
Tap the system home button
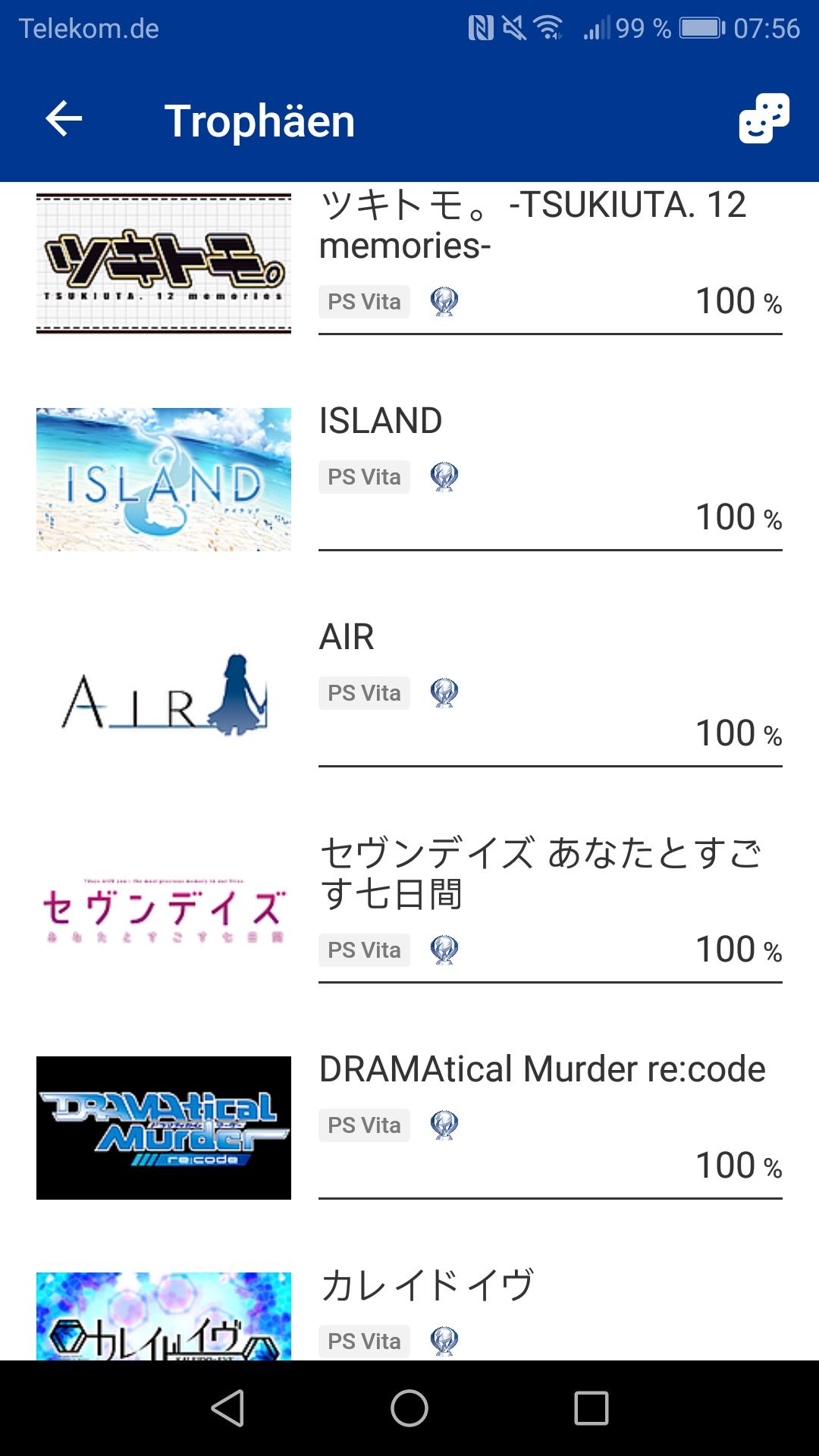(409, 1408)
